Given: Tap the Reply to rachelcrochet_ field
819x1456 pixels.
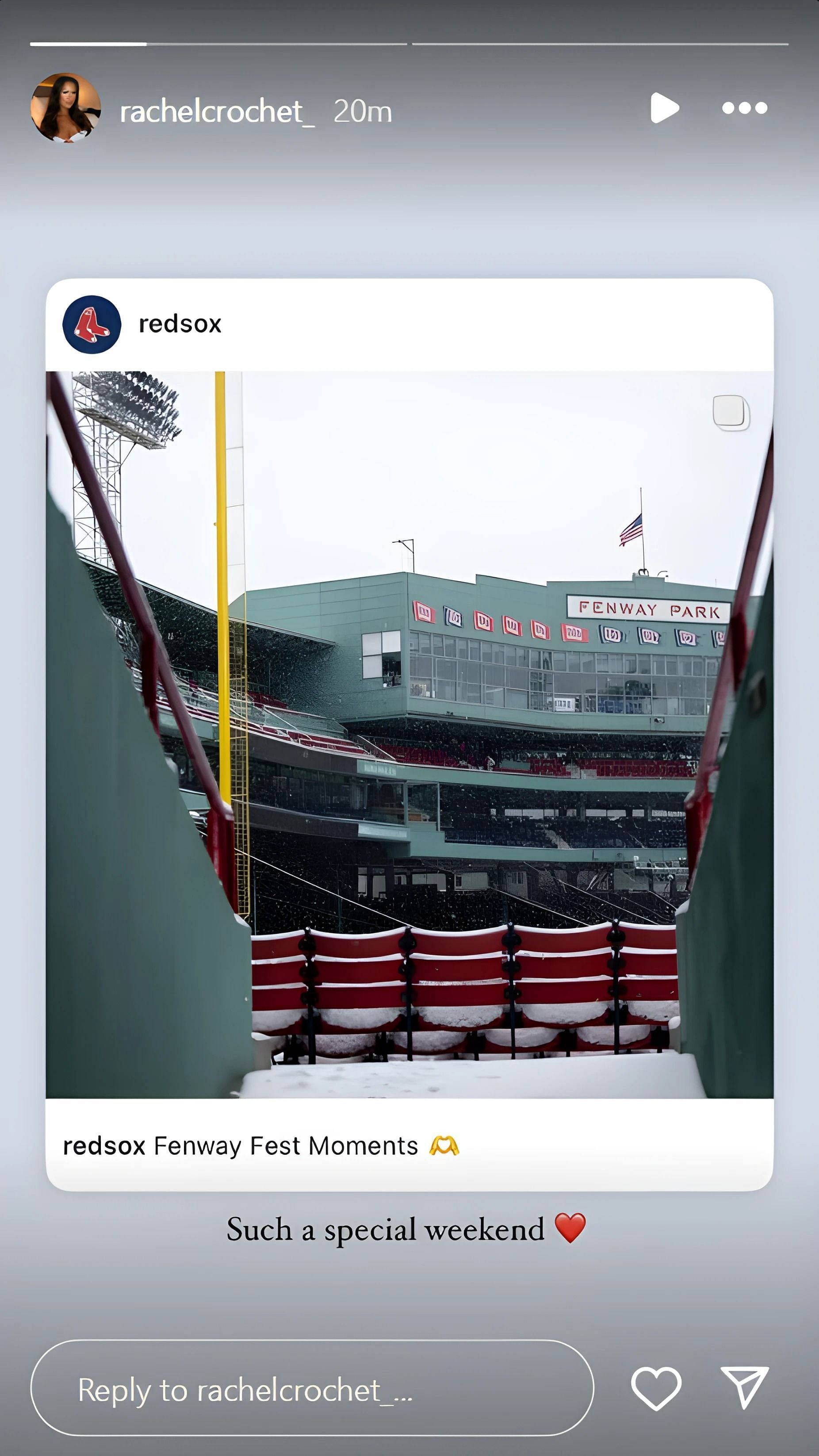Looking at the screenshot, I should (x=312, y=1388).
